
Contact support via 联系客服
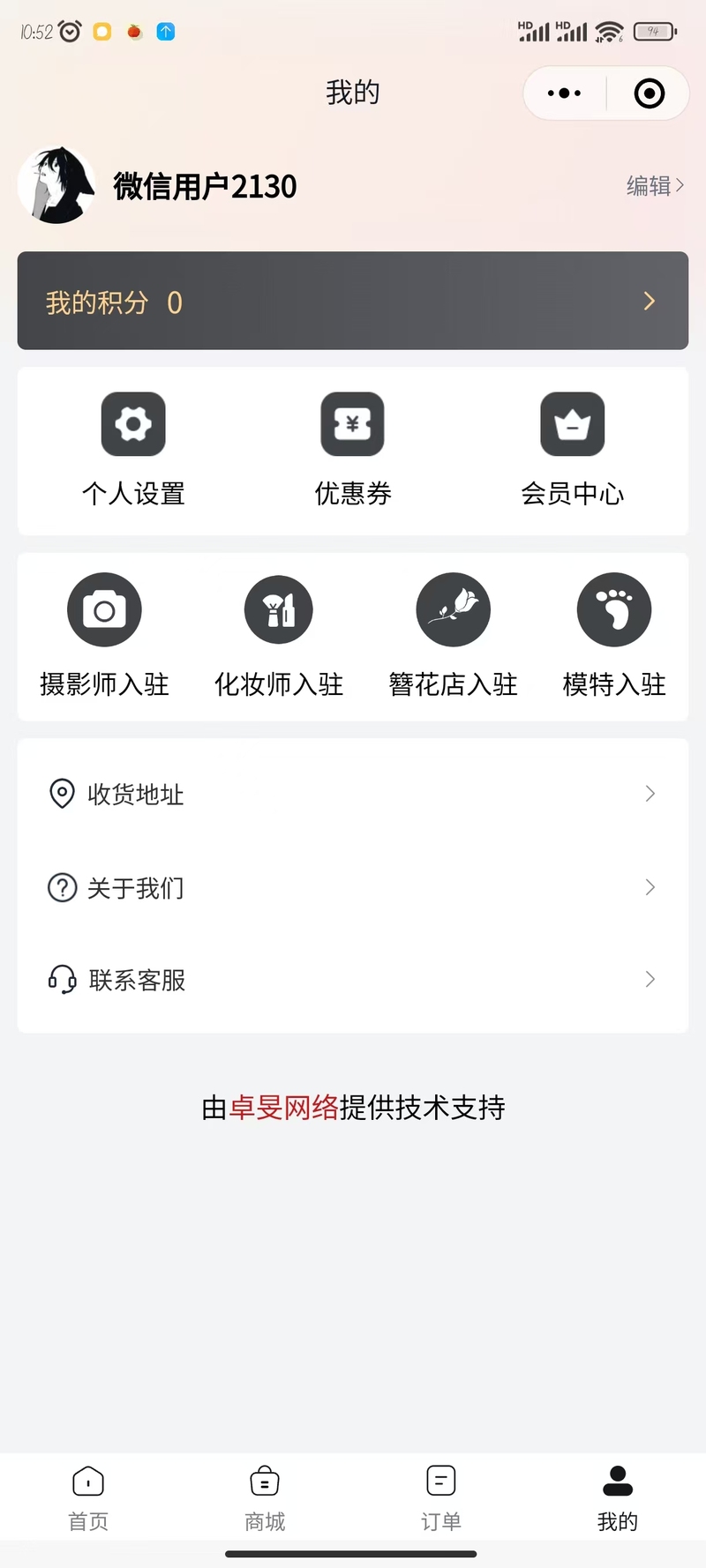(x=353, y=980)
